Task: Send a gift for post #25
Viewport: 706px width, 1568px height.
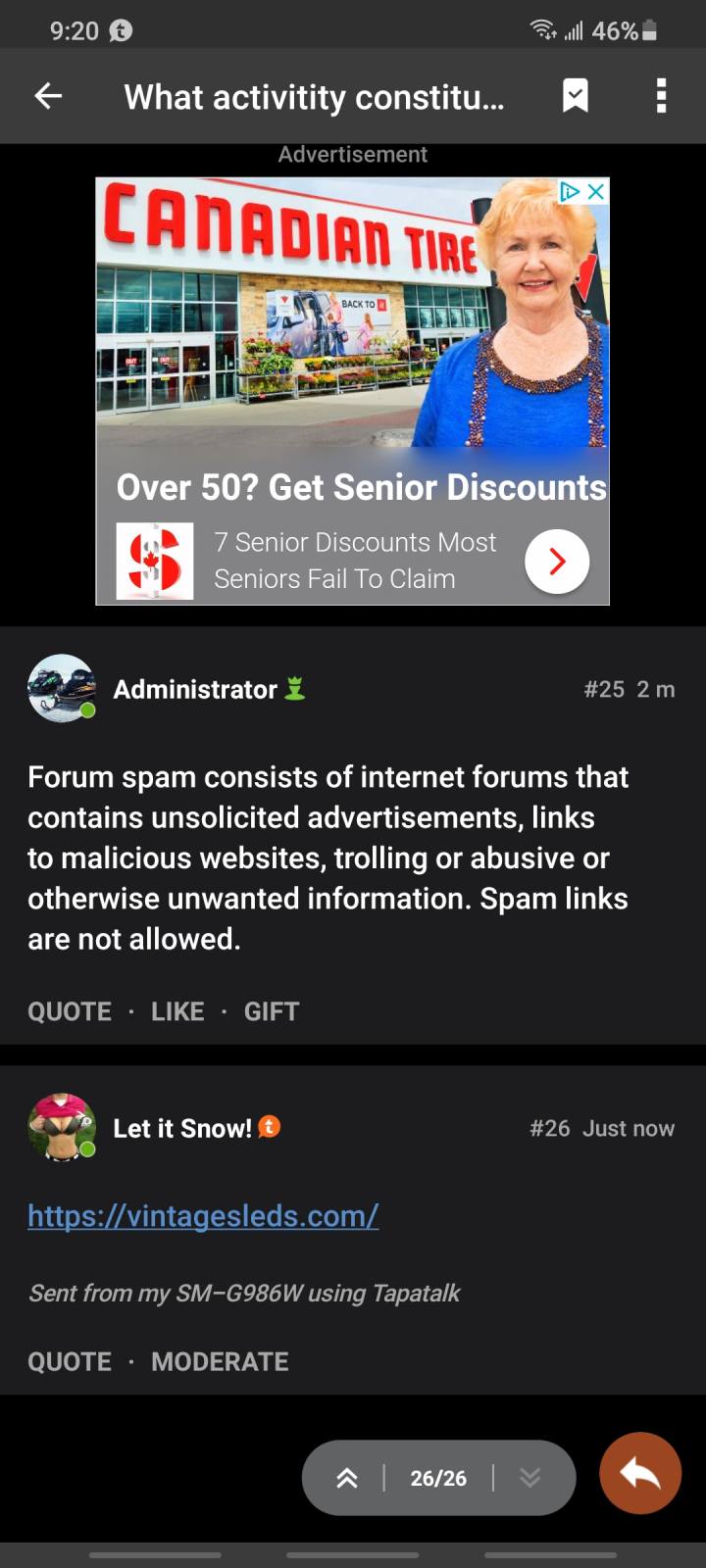Action: (x=272, y=1011)
